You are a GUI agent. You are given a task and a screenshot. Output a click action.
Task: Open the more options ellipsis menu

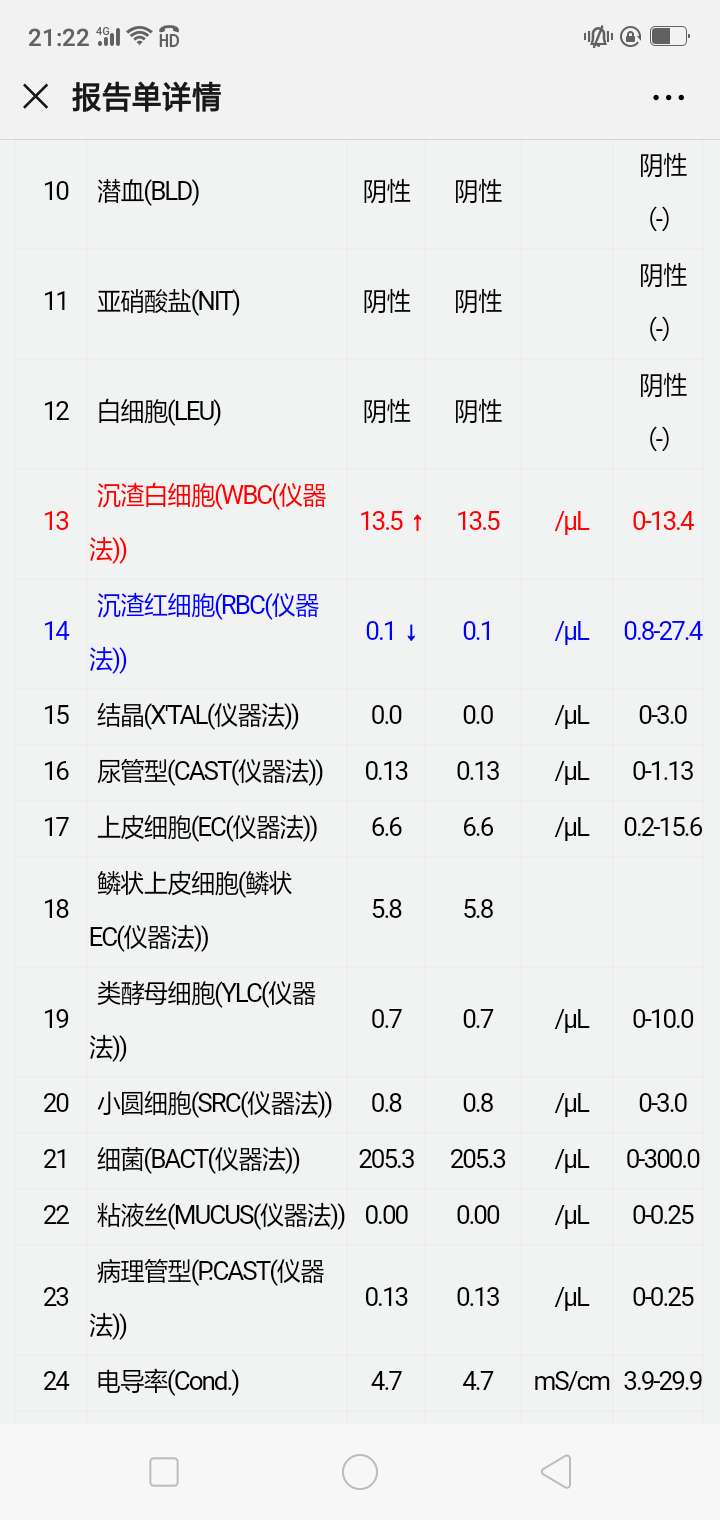click(x=666, y=97)
